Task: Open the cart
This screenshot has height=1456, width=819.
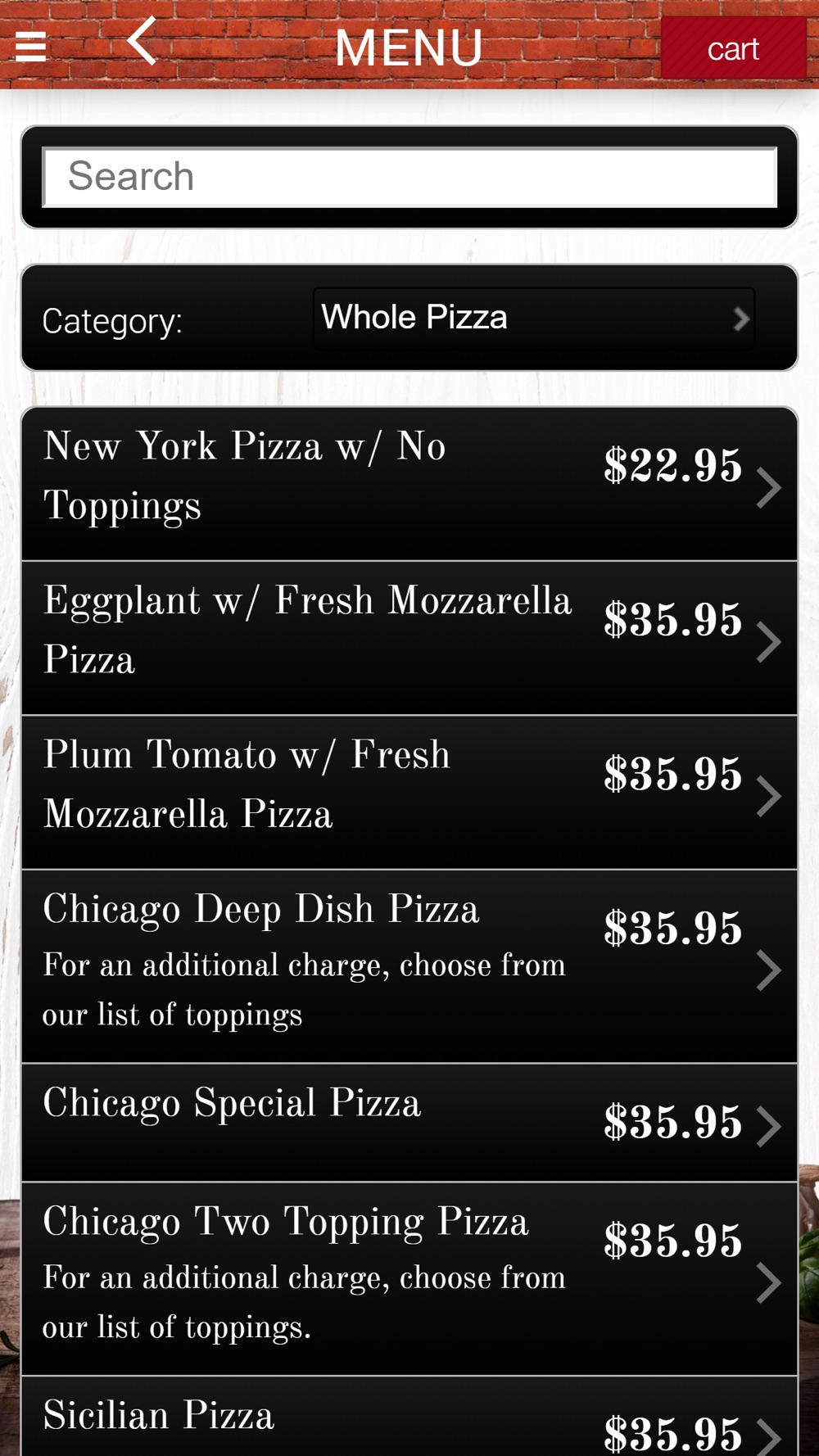Action: 733,48
